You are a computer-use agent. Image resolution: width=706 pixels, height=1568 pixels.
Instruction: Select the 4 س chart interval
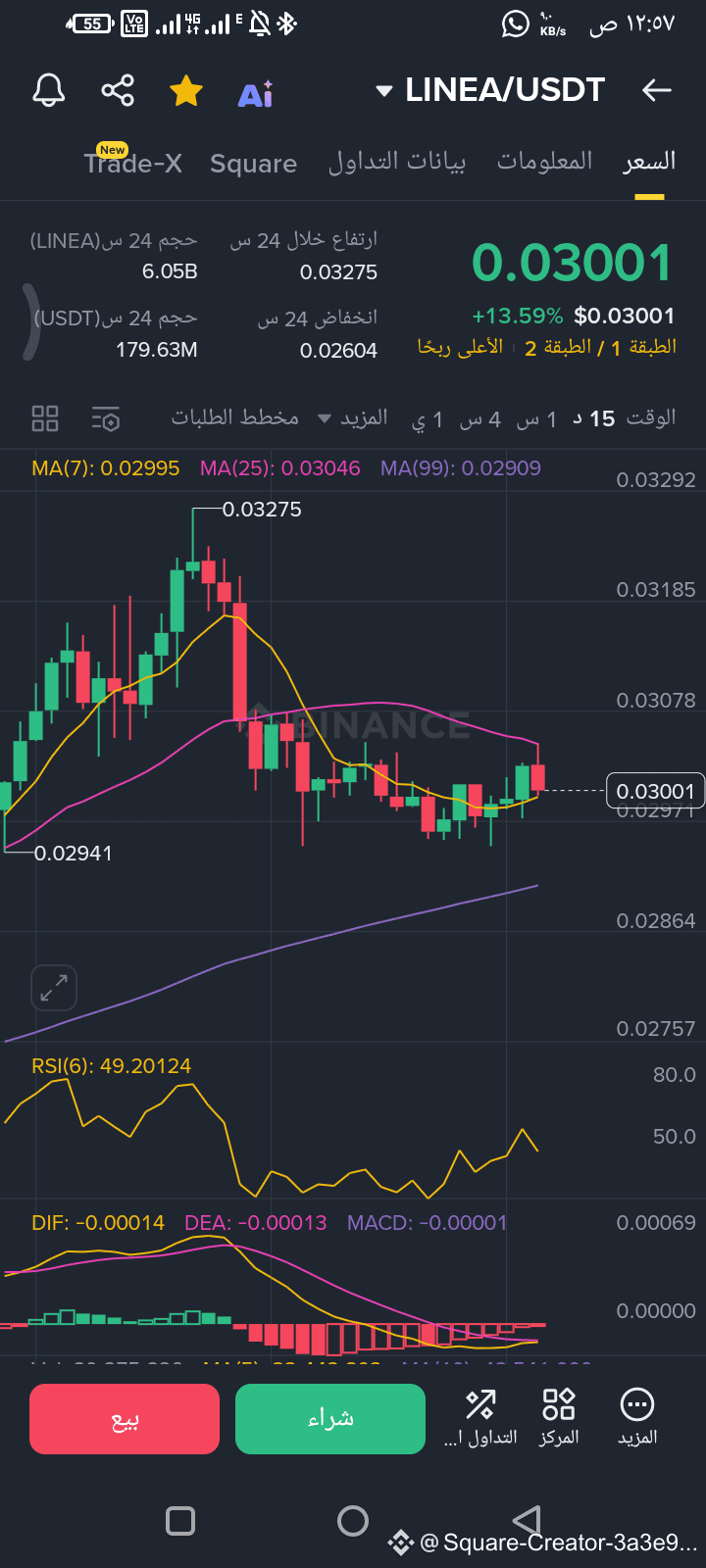pos(480,419)
